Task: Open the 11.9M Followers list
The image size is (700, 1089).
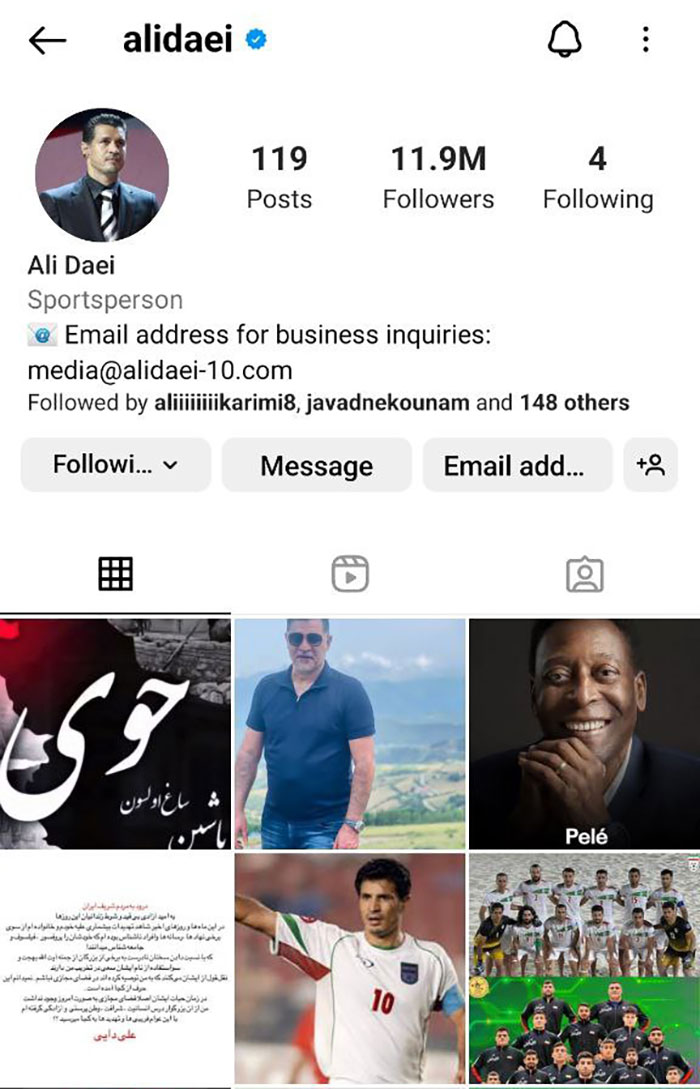Action: click(438, 177)
